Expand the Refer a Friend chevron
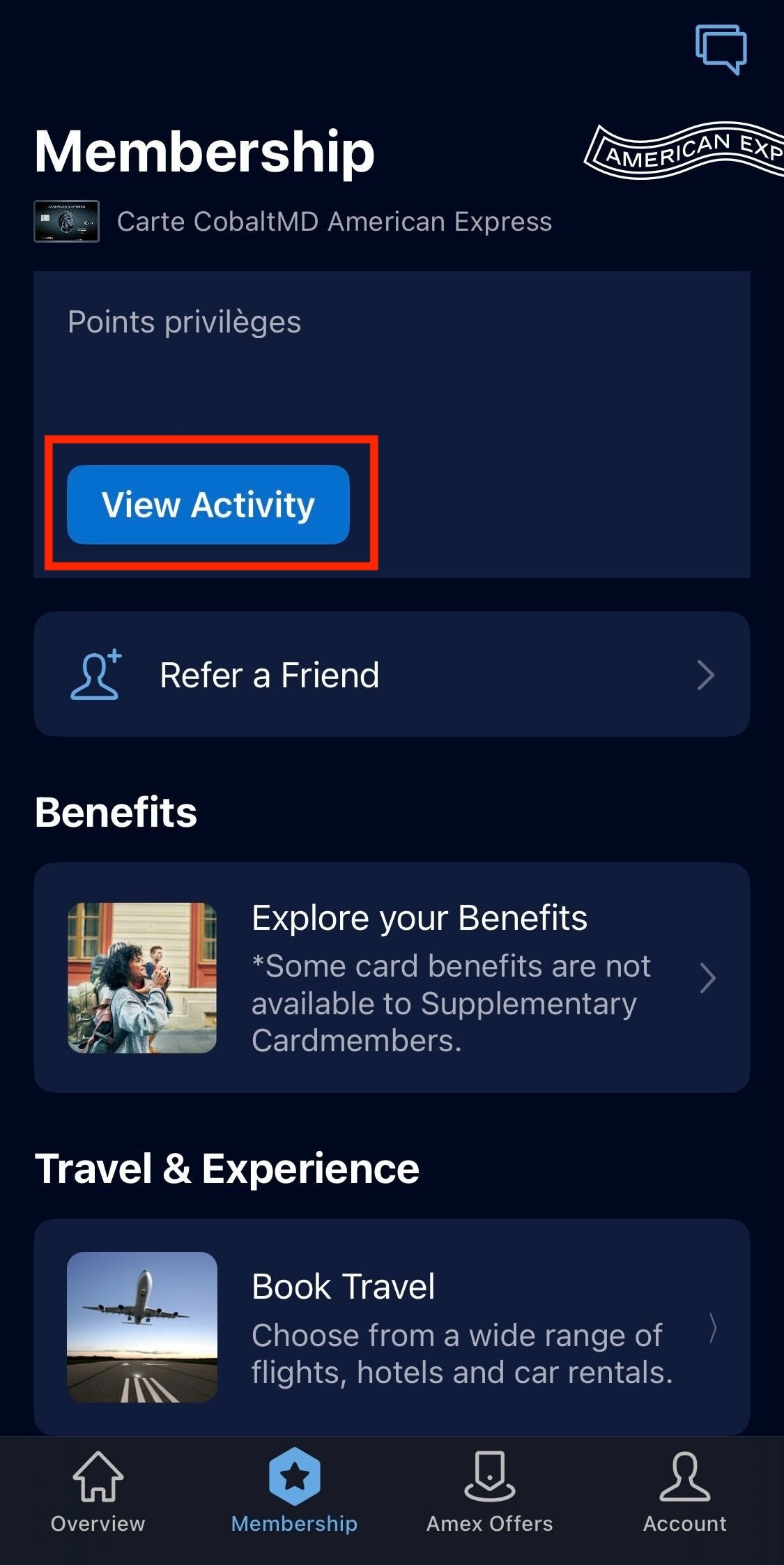This screenshot has height=1565, width=784. point(707,673)
